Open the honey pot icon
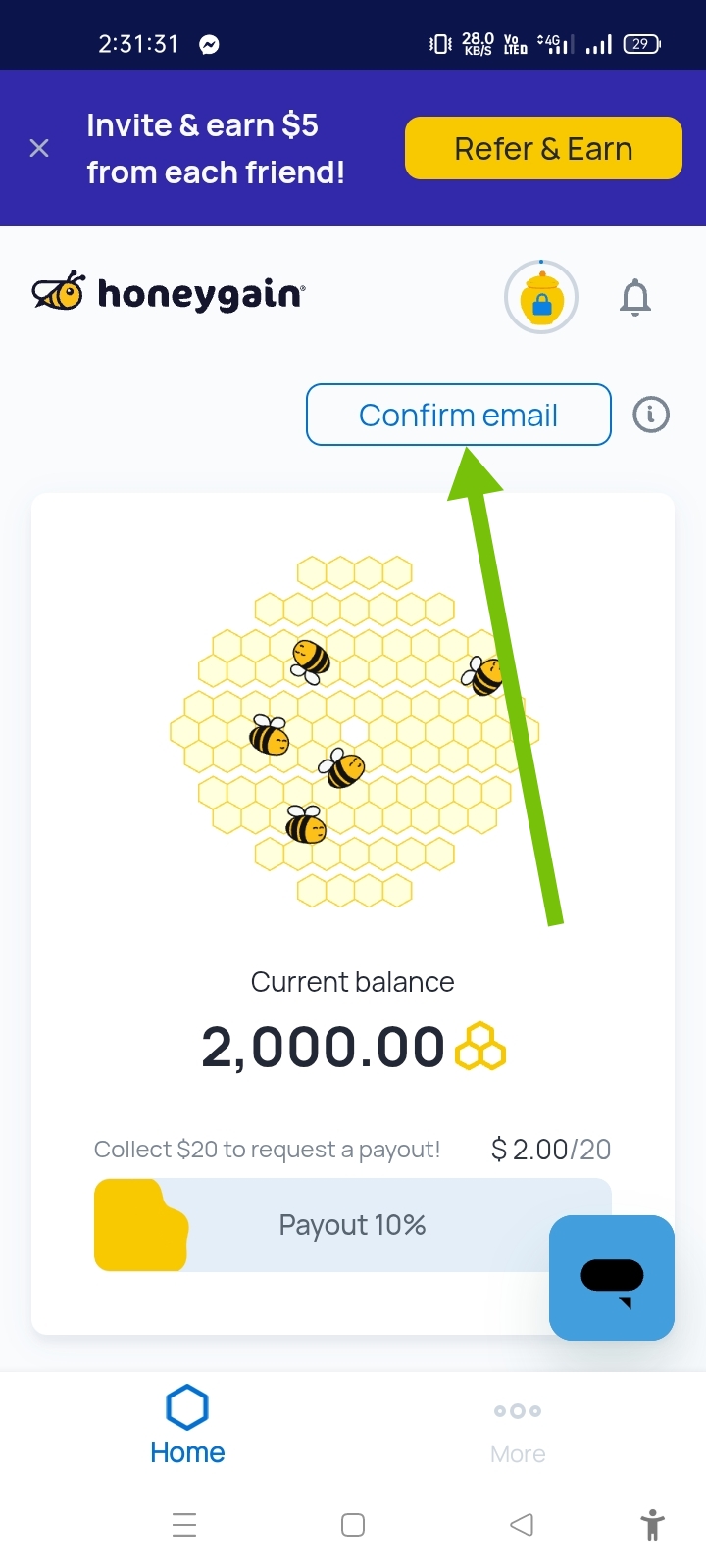The image size is (706, 1568). pos(541,297)
